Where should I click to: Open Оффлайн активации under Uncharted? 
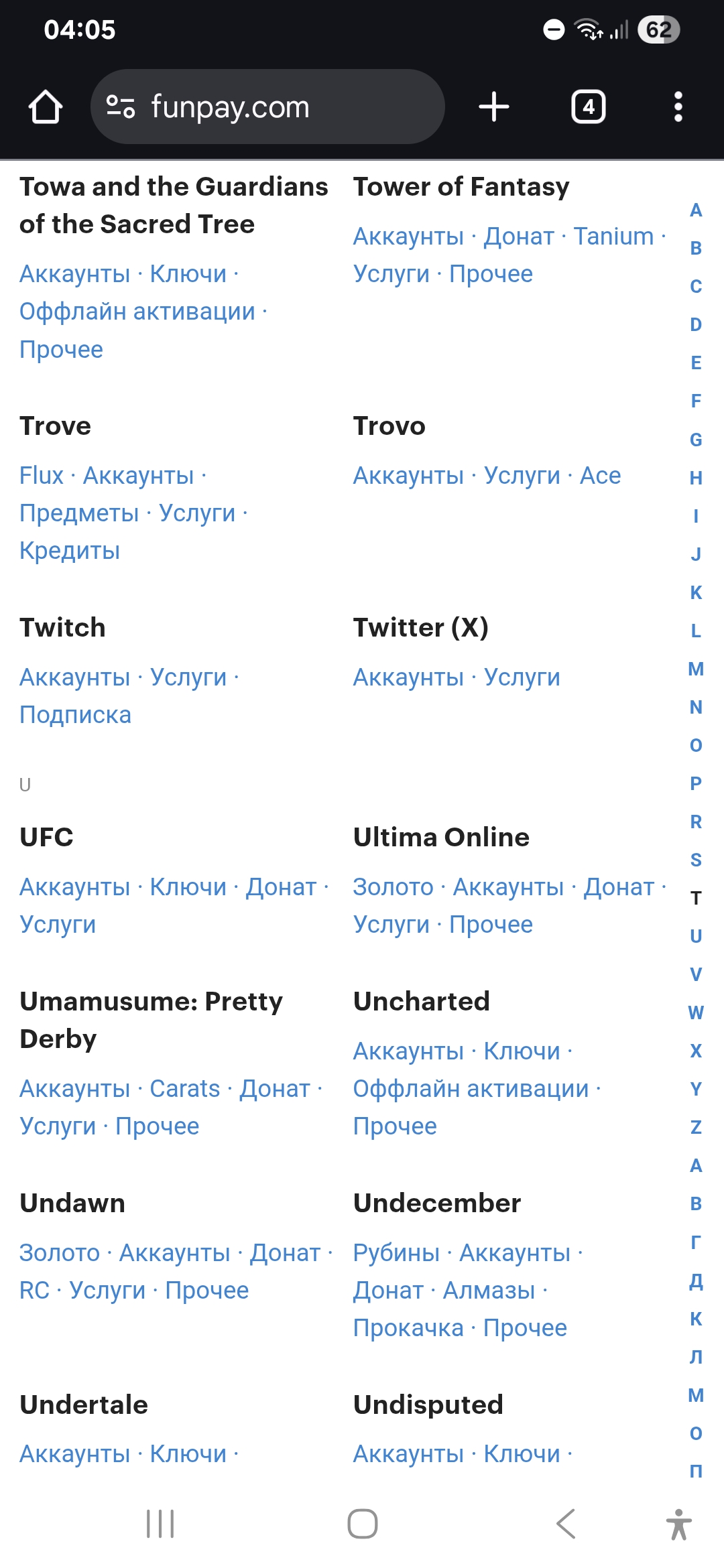click(471, 1089)
